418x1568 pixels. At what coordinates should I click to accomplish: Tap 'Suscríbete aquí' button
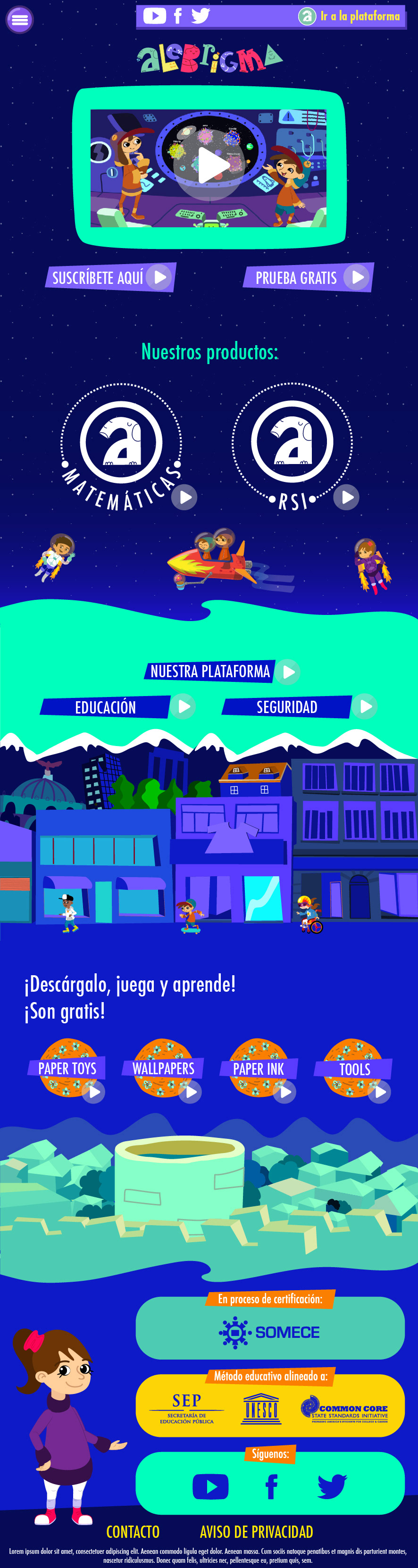coord(110,278)
